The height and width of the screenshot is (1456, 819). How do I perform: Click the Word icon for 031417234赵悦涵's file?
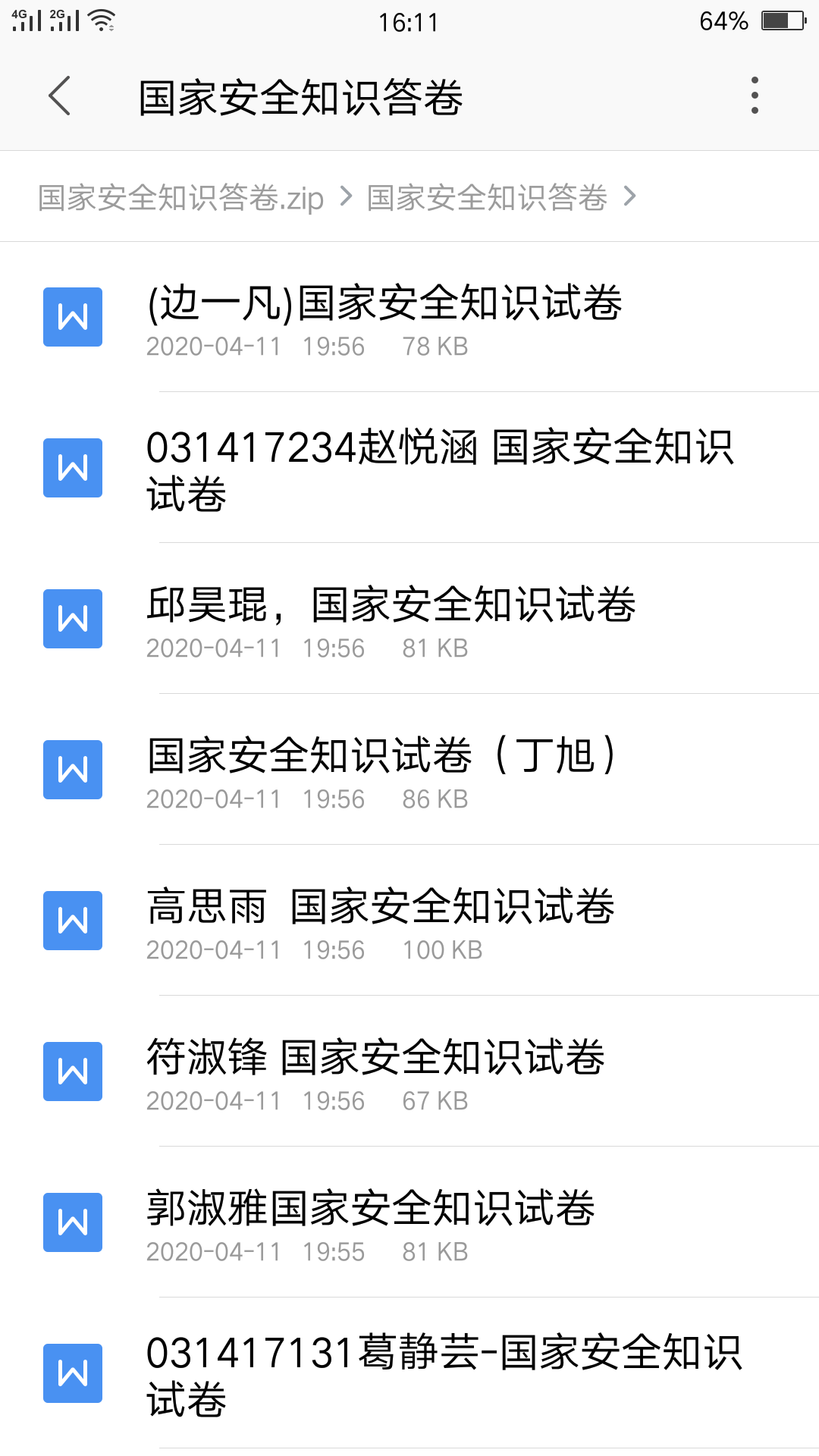point(72,467)
